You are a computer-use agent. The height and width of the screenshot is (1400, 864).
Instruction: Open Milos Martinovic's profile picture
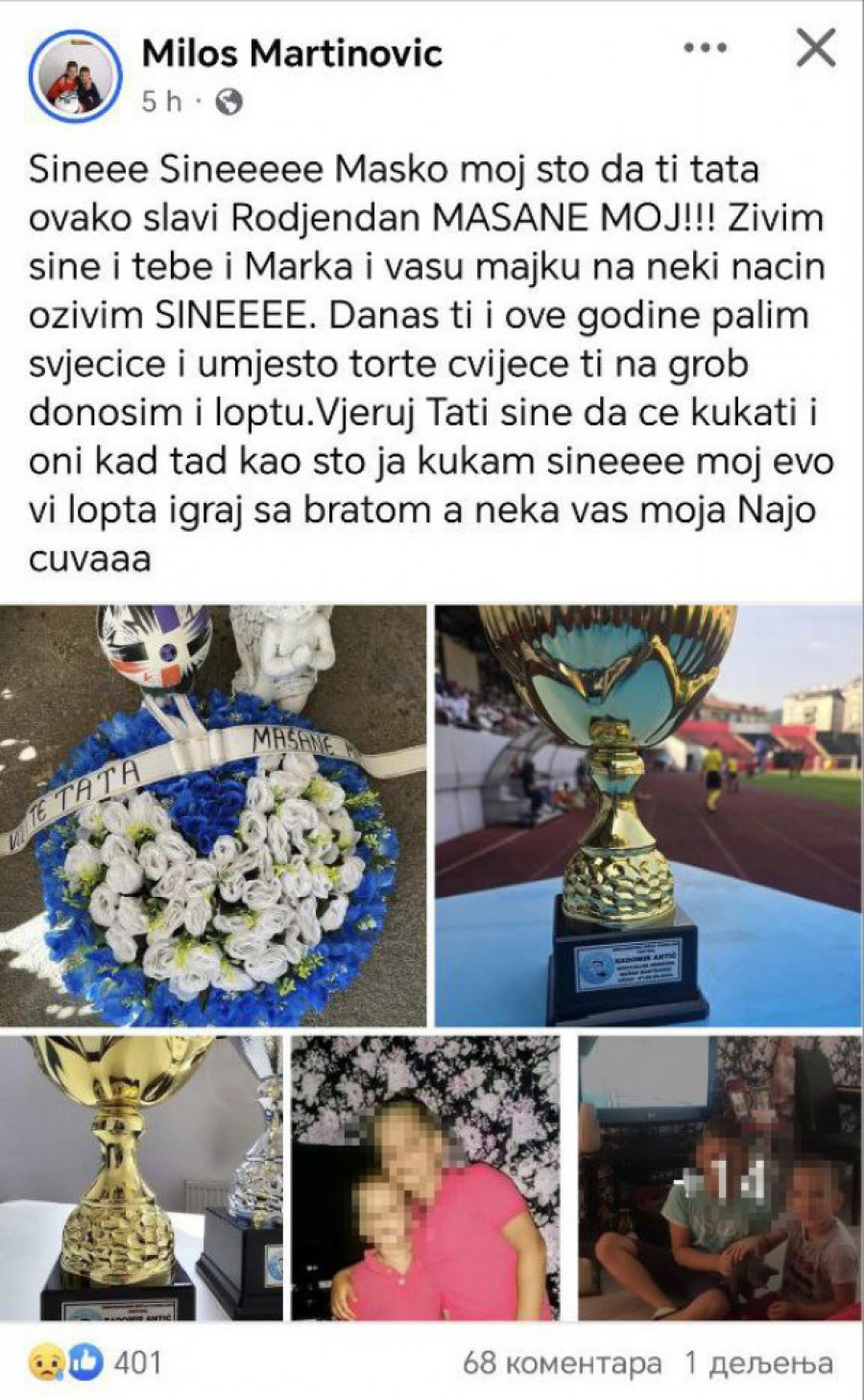[75, 81]
